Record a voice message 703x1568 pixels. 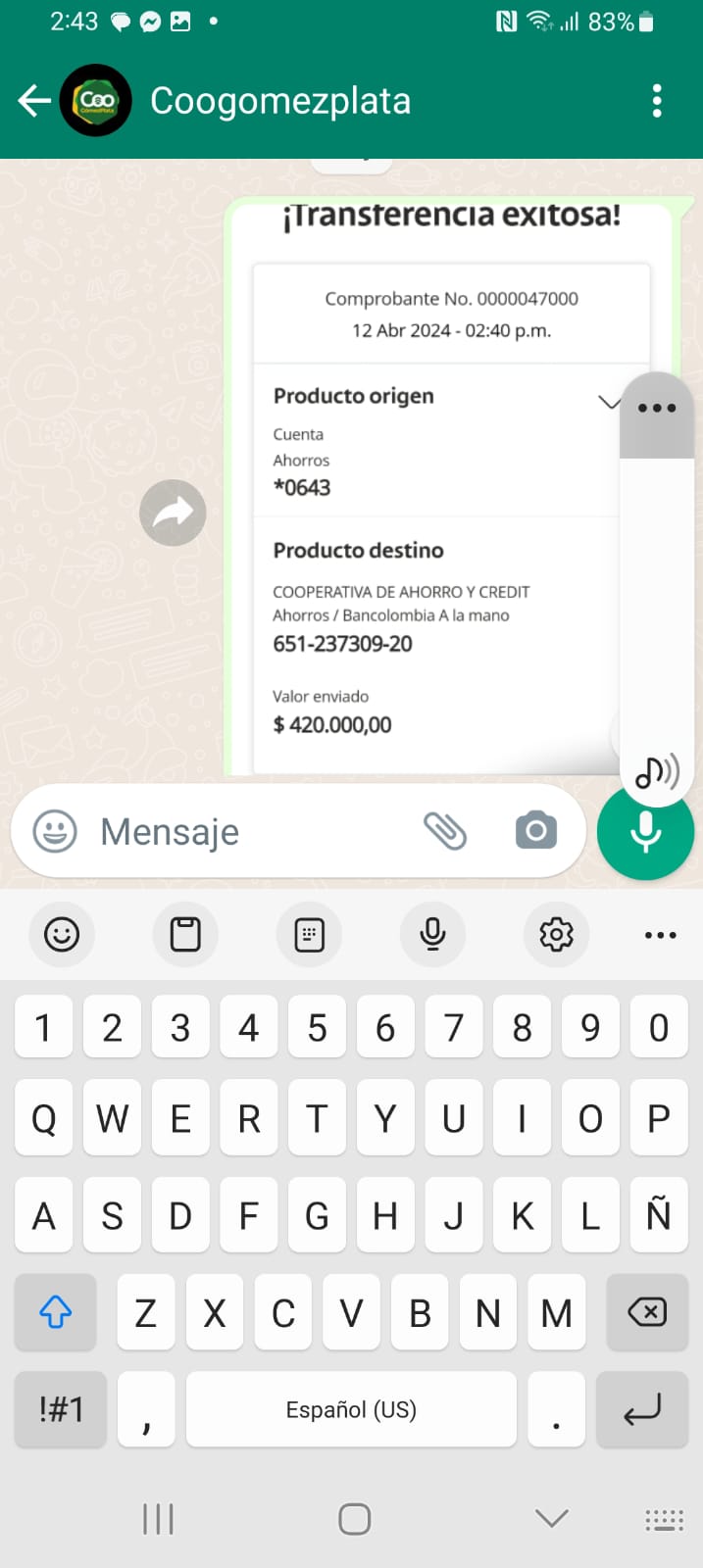point(645,832)
